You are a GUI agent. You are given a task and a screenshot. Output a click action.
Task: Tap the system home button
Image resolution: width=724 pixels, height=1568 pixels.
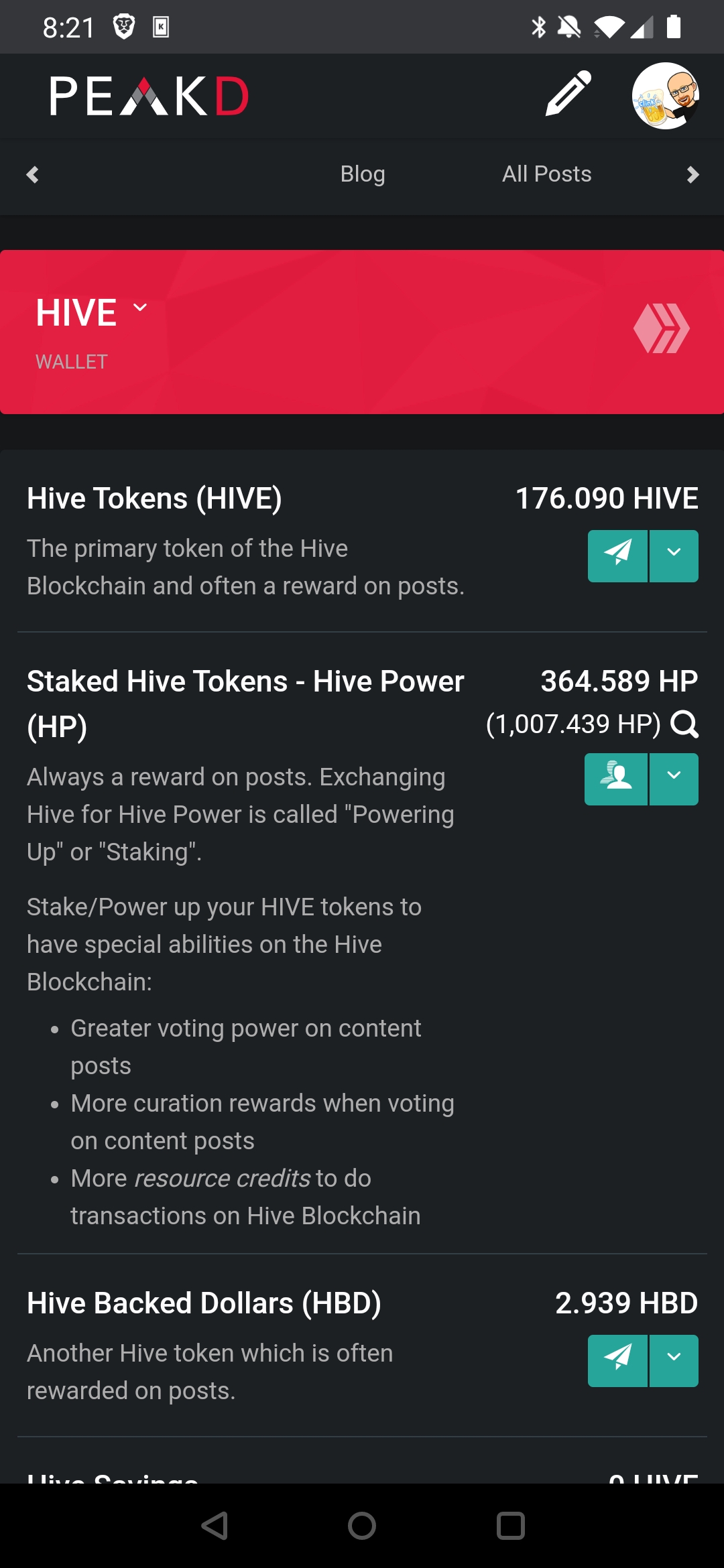(x=362, y=1526)
